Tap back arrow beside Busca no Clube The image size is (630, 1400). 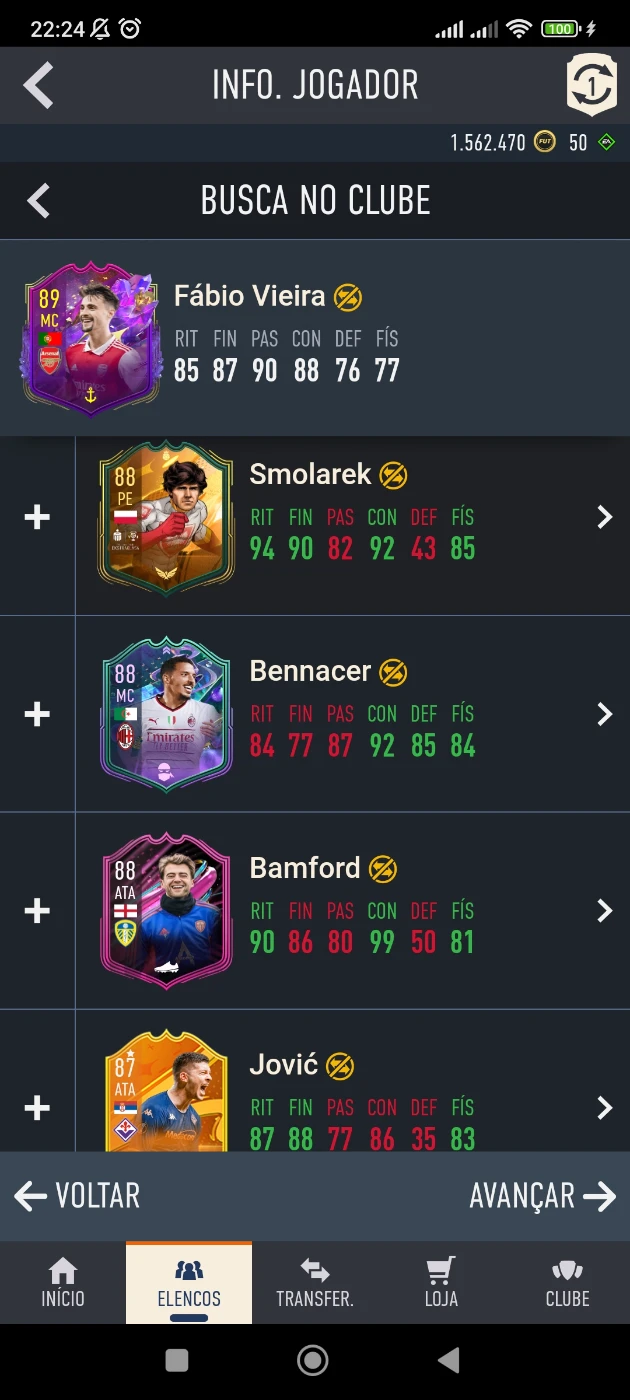click(38, 201)
